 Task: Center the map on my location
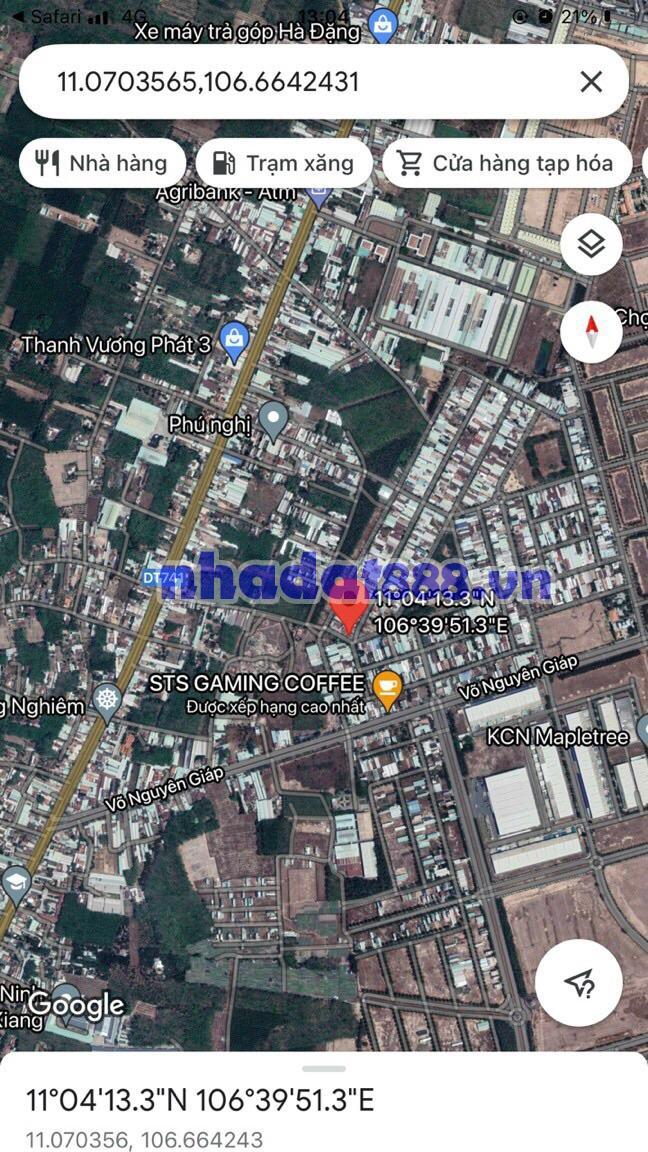(x=579, y=983)
